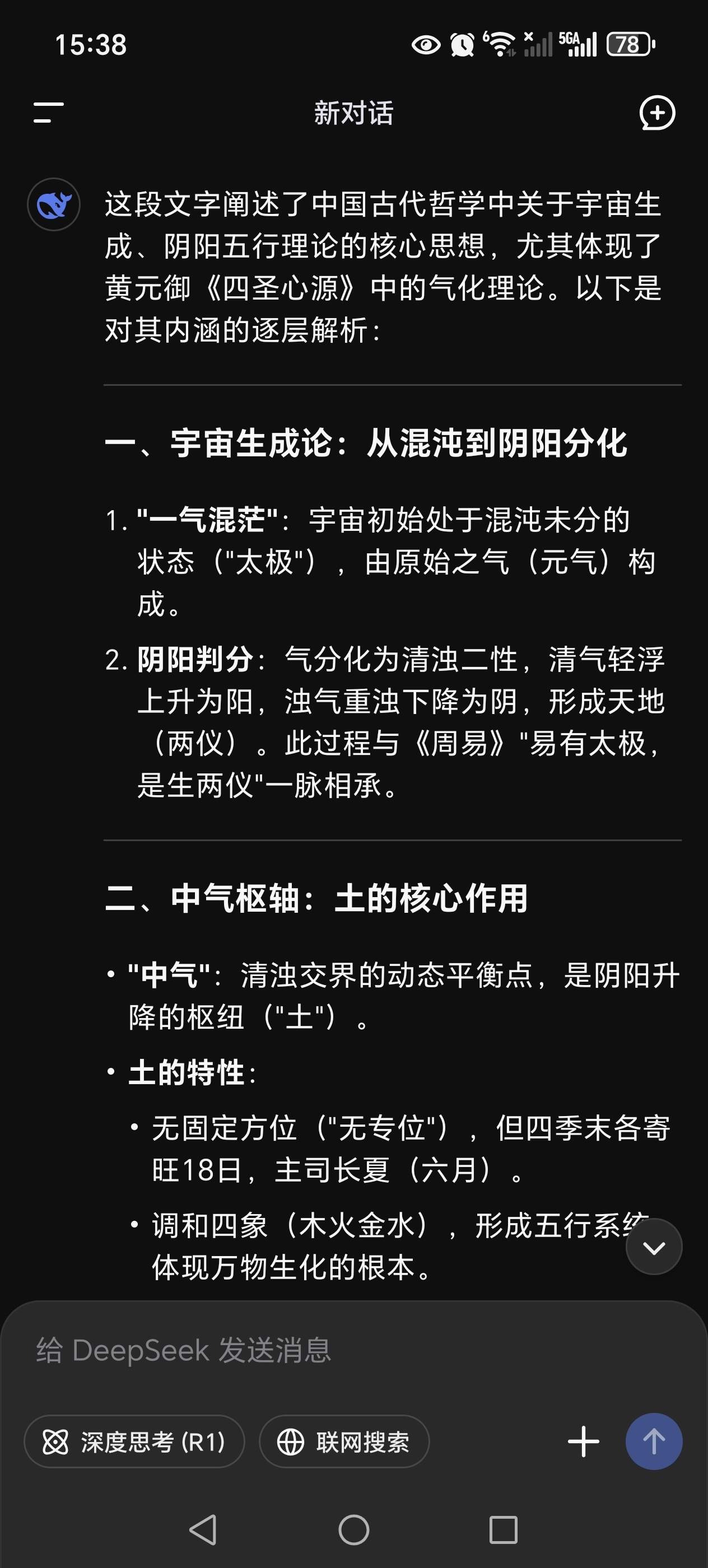The width and height of the screenshot is (708, 1568).
Task: Toggle 联网搜索 web search
Action: point(344,1442)
